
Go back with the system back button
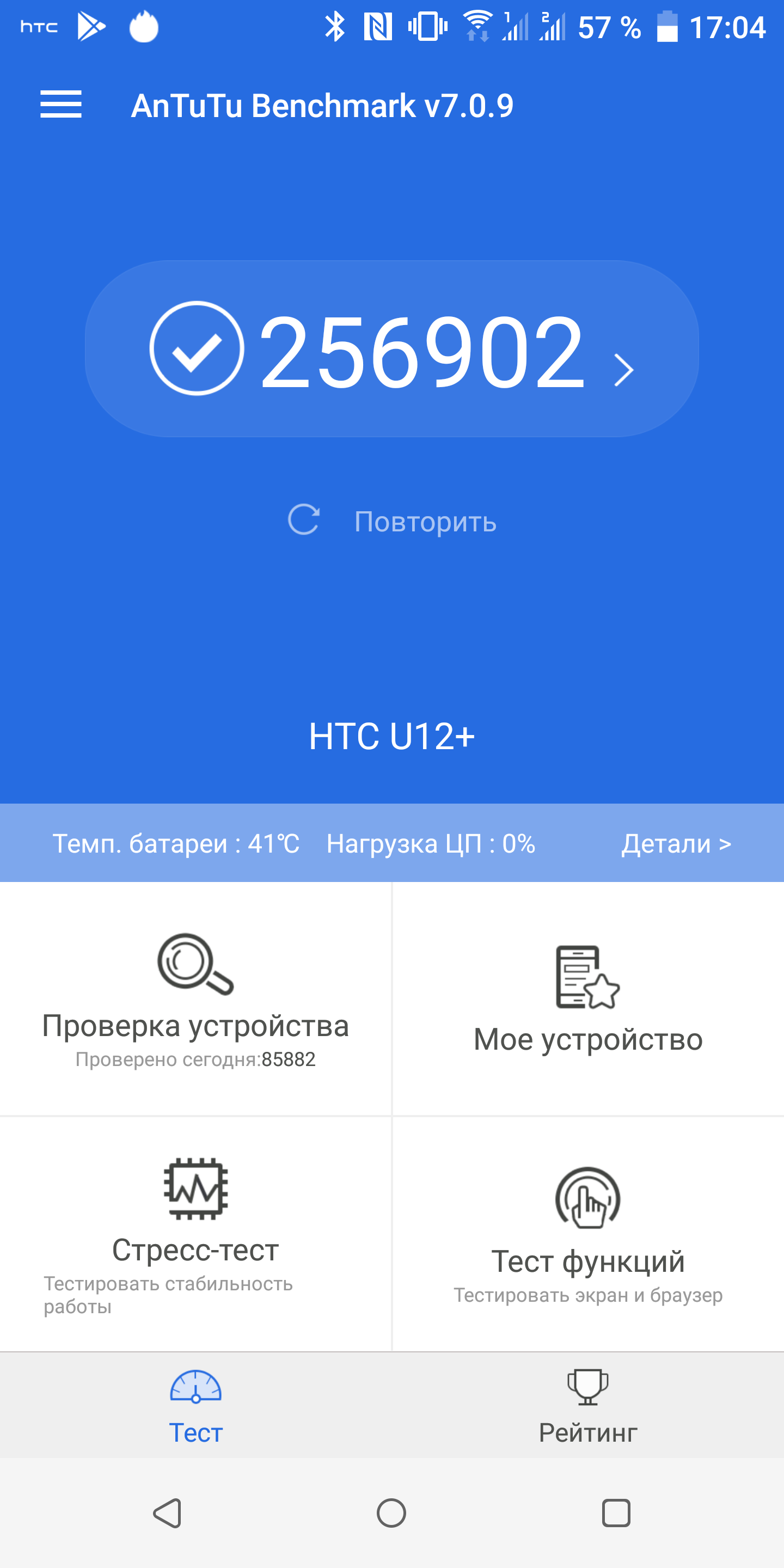coord(167,1512)
